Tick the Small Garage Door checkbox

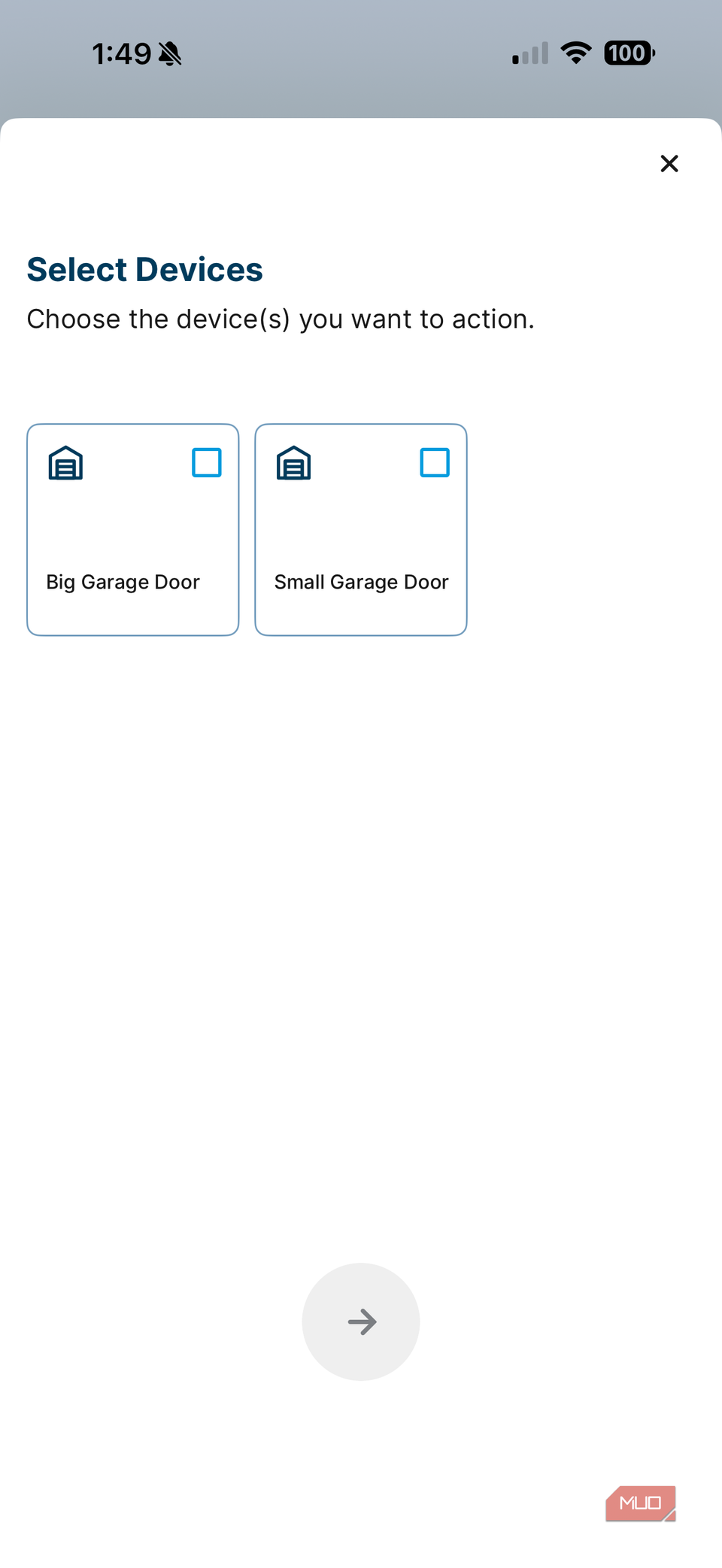(x=435, y=462)
